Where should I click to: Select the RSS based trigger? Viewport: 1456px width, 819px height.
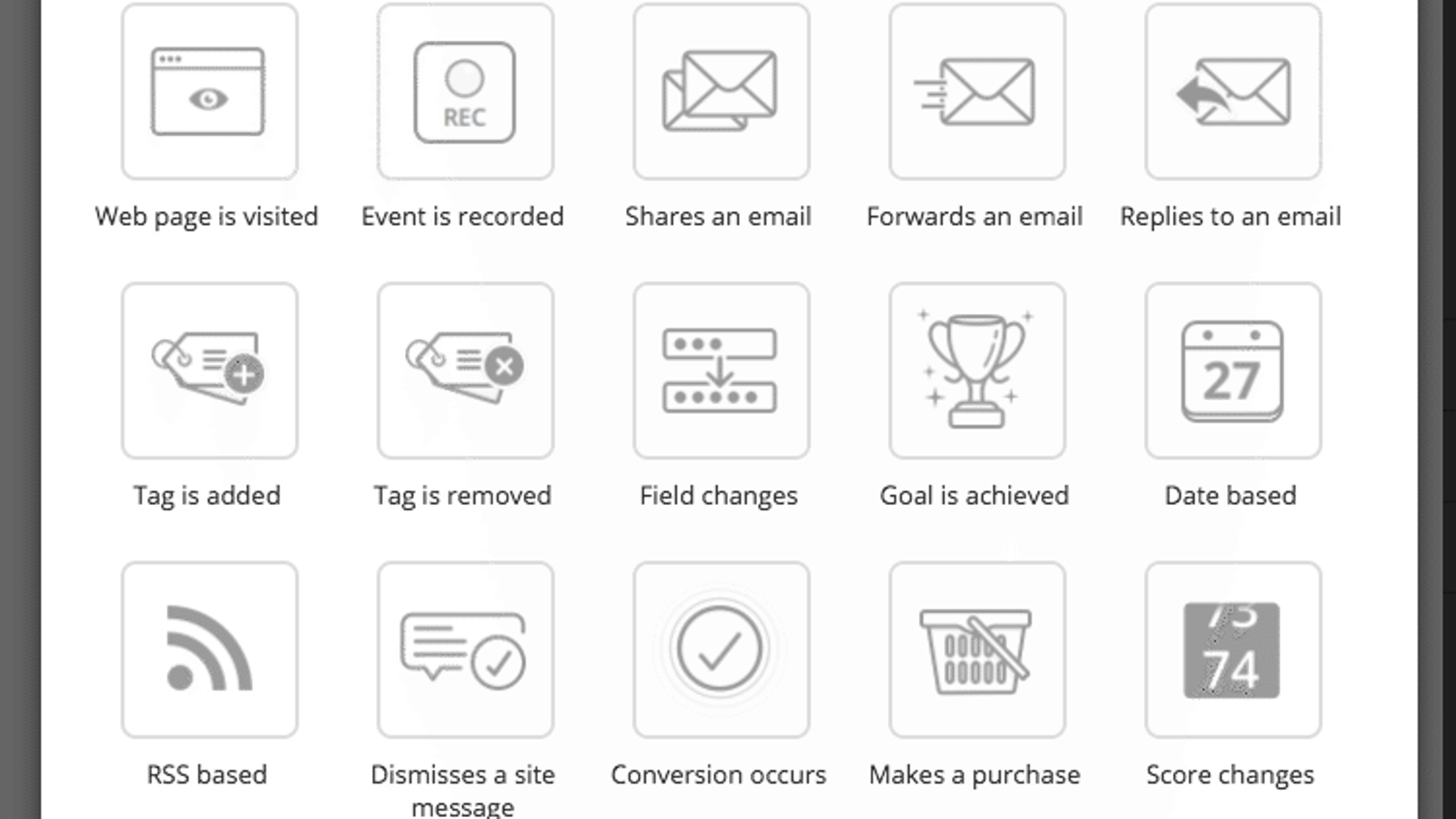[x=209, y=649]
